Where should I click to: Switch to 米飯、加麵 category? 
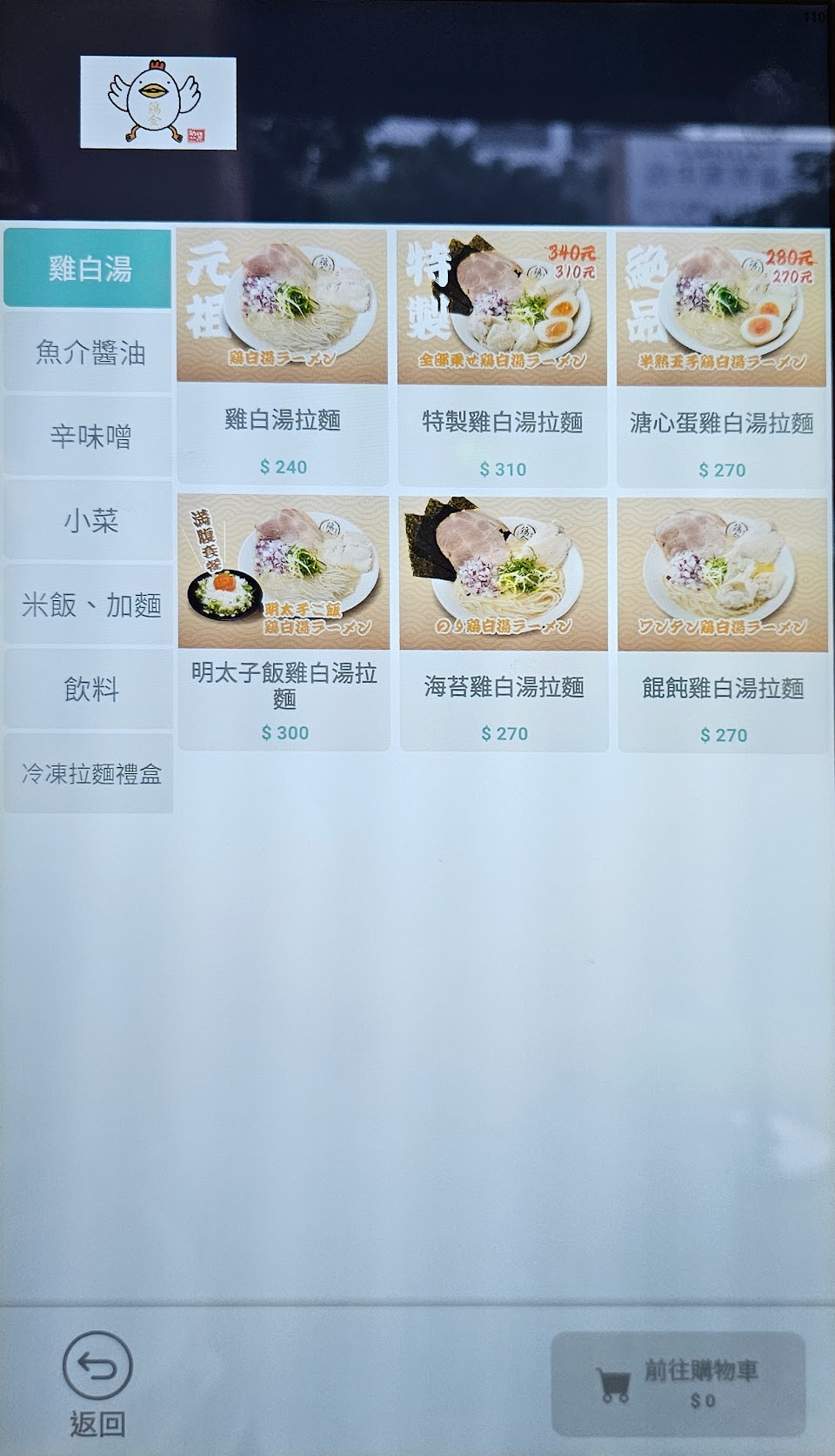[x=88, y=605]
